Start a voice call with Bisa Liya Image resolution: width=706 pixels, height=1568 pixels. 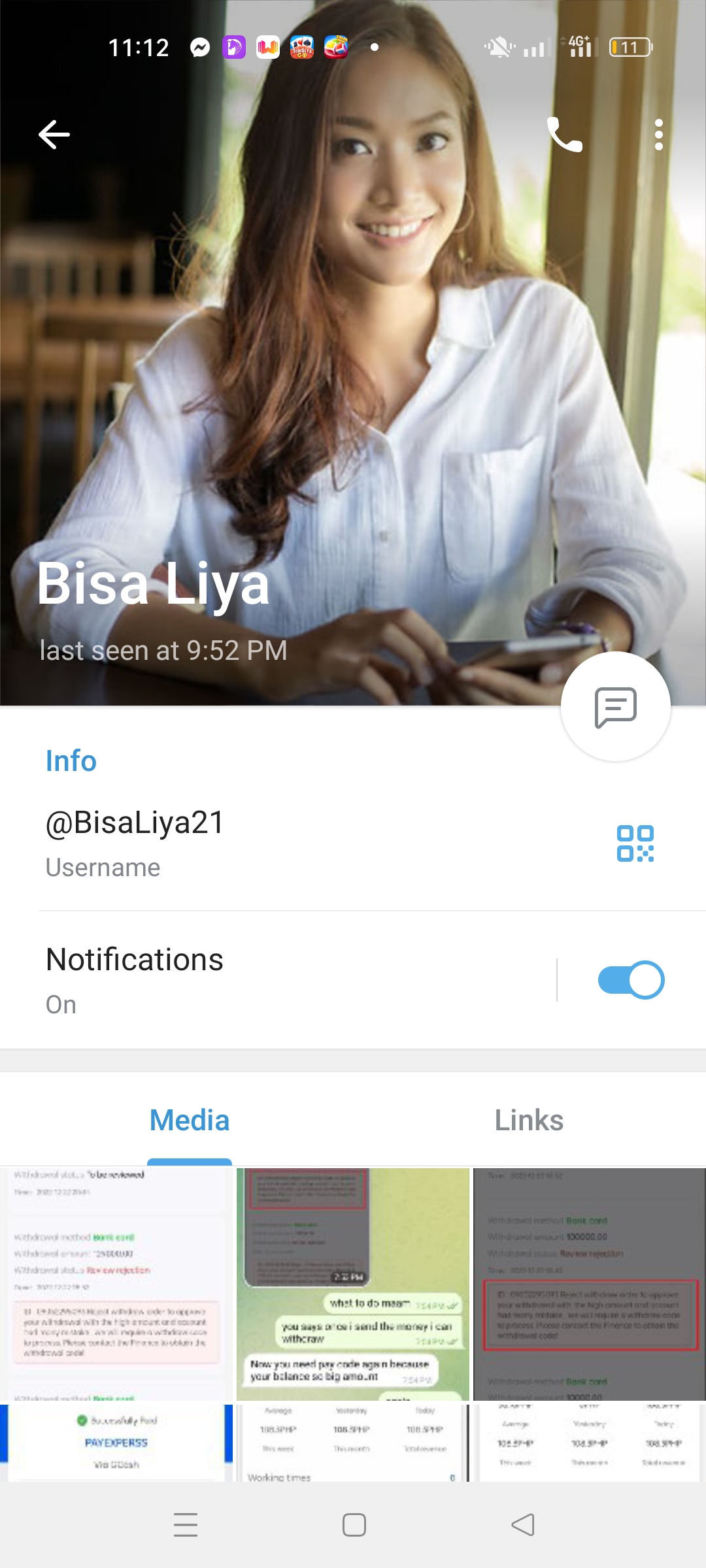pyautogui.click(x=564, y=135)
